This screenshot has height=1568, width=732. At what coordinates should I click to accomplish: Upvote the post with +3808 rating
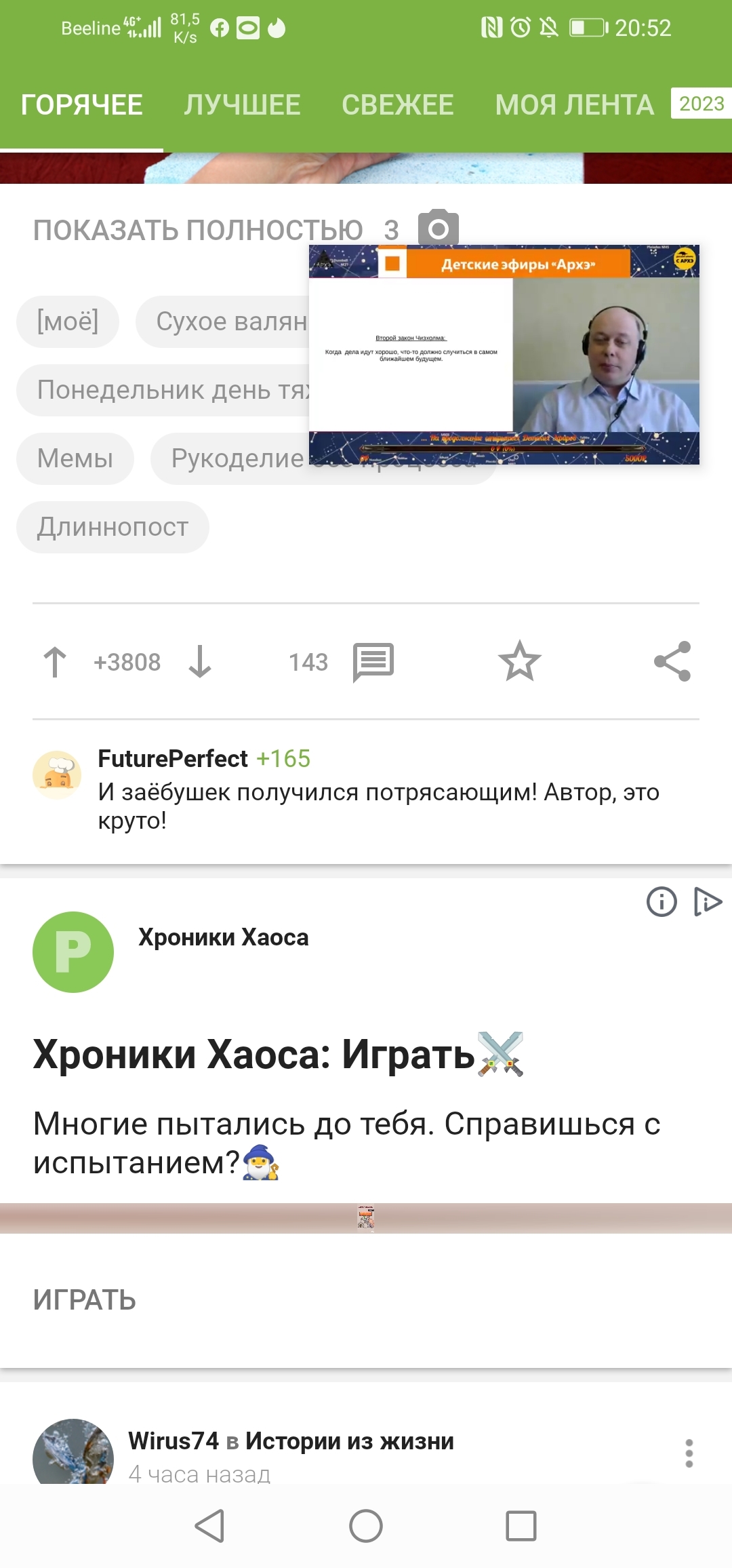click(55, 662)
